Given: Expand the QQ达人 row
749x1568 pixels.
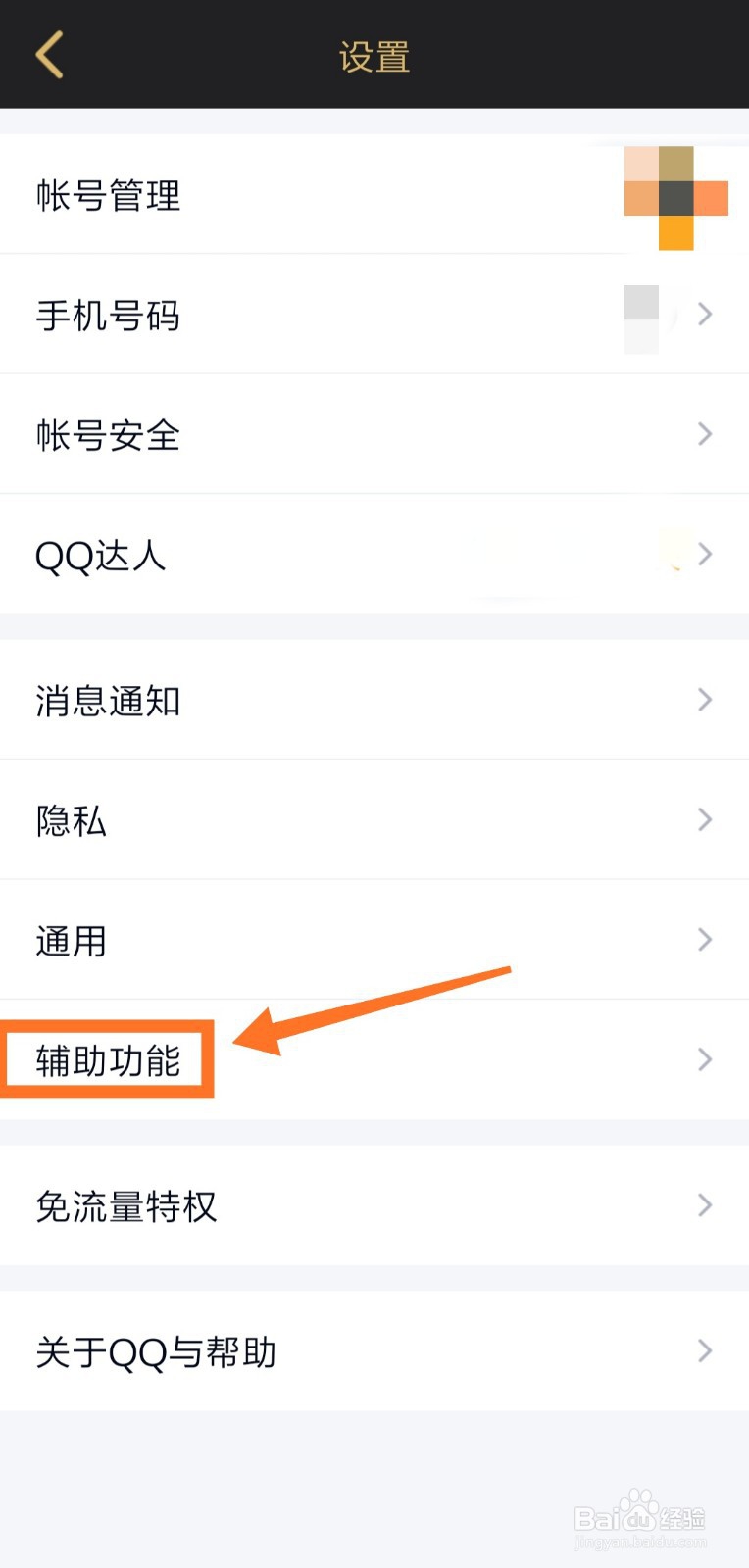Looking at the screenshot, I should coord(704,554).
